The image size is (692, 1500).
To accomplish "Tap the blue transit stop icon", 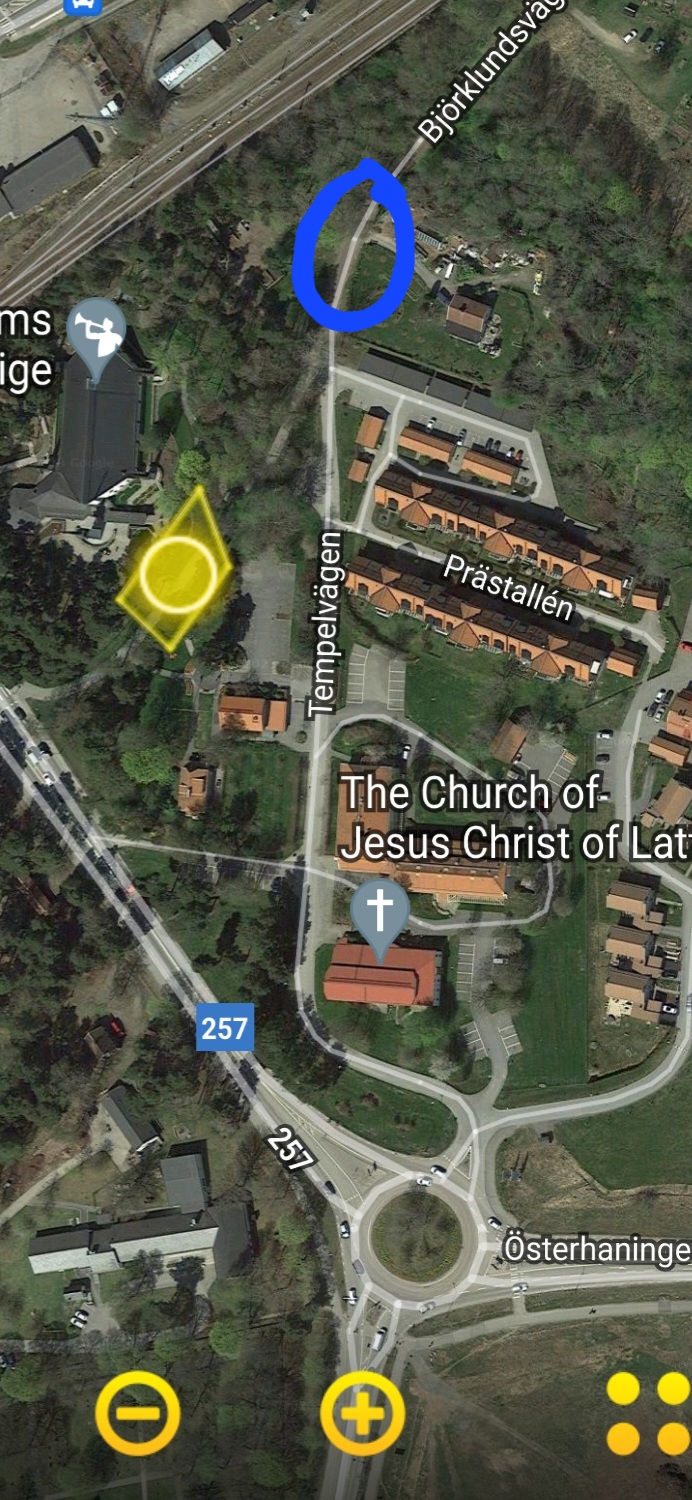I will click(83, 6).
